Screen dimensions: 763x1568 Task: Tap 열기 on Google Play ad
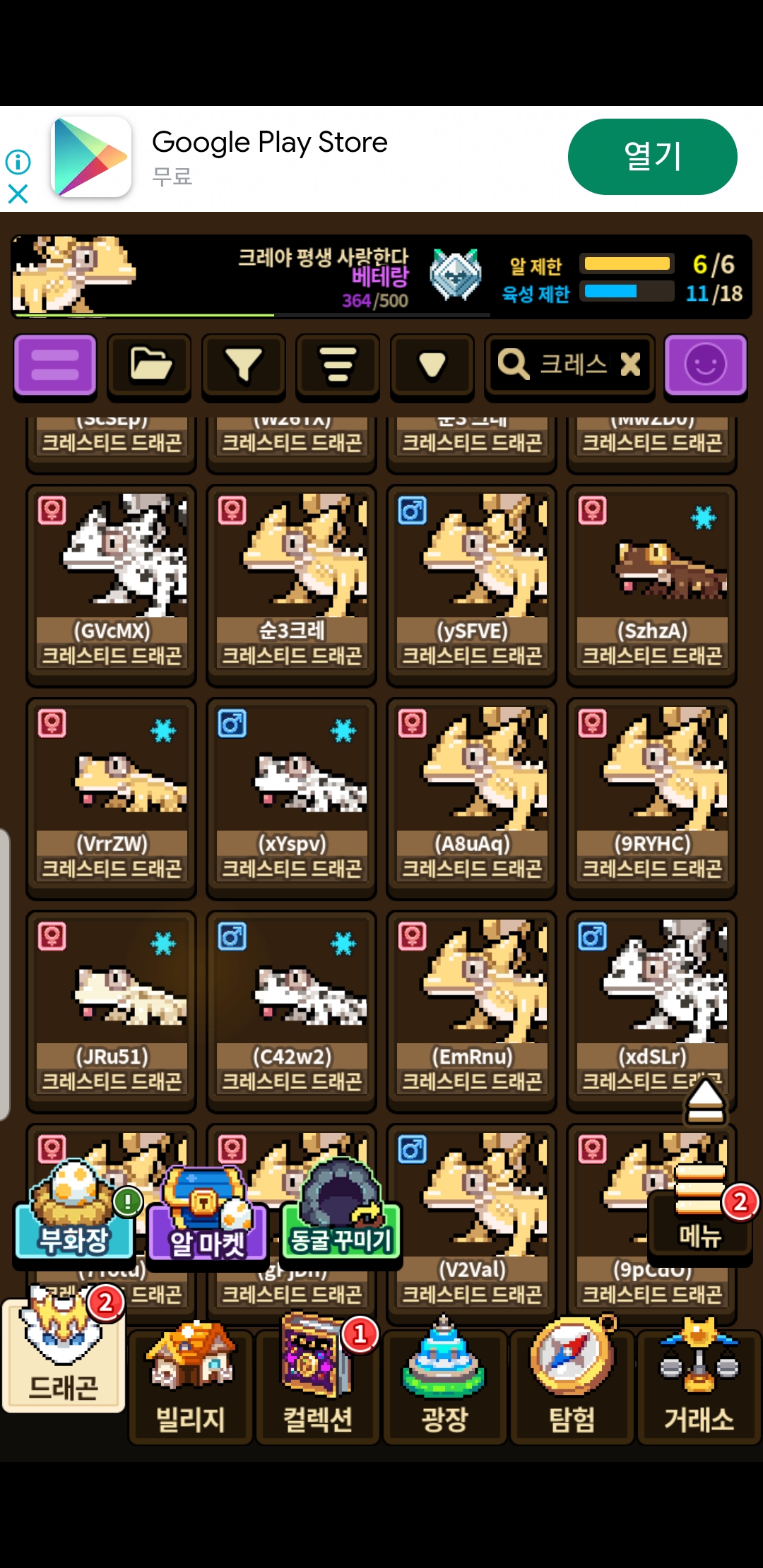[653, 157]
